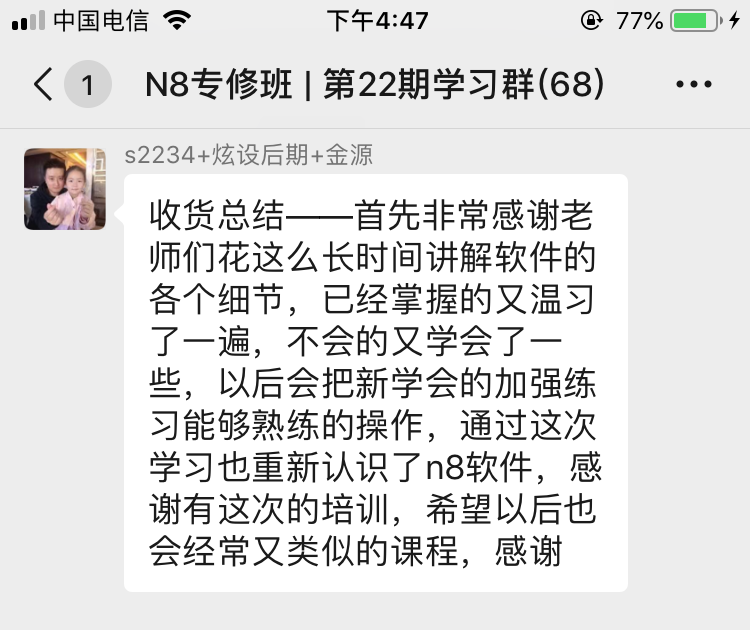The width and height of the screenshot is (750, 630).
Task: Go back to the chat list
Action: click(x=44, y=85)
